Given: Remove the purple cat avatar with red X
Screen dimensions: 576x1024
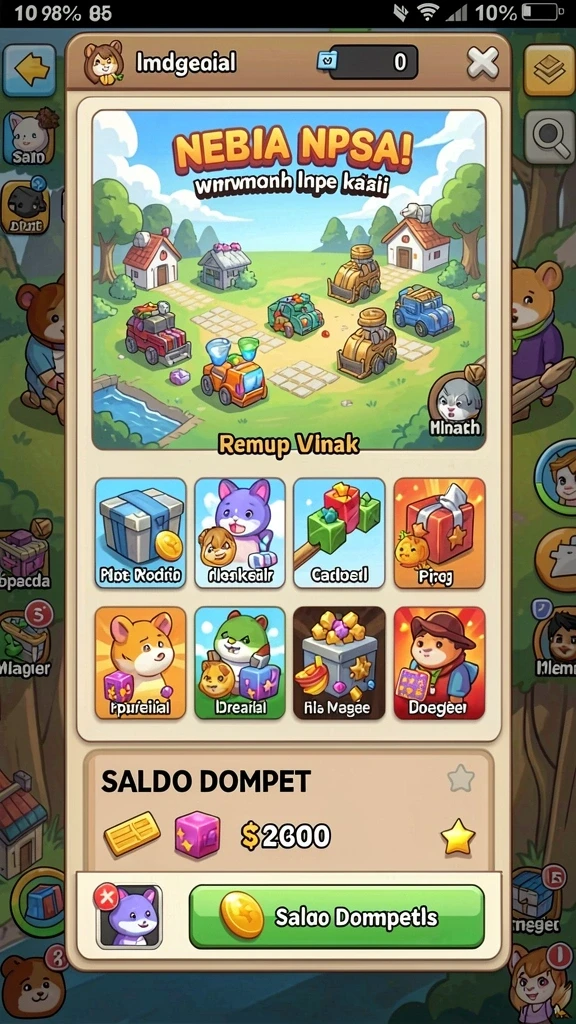Looking at the screenshot, I should [106, 897].
